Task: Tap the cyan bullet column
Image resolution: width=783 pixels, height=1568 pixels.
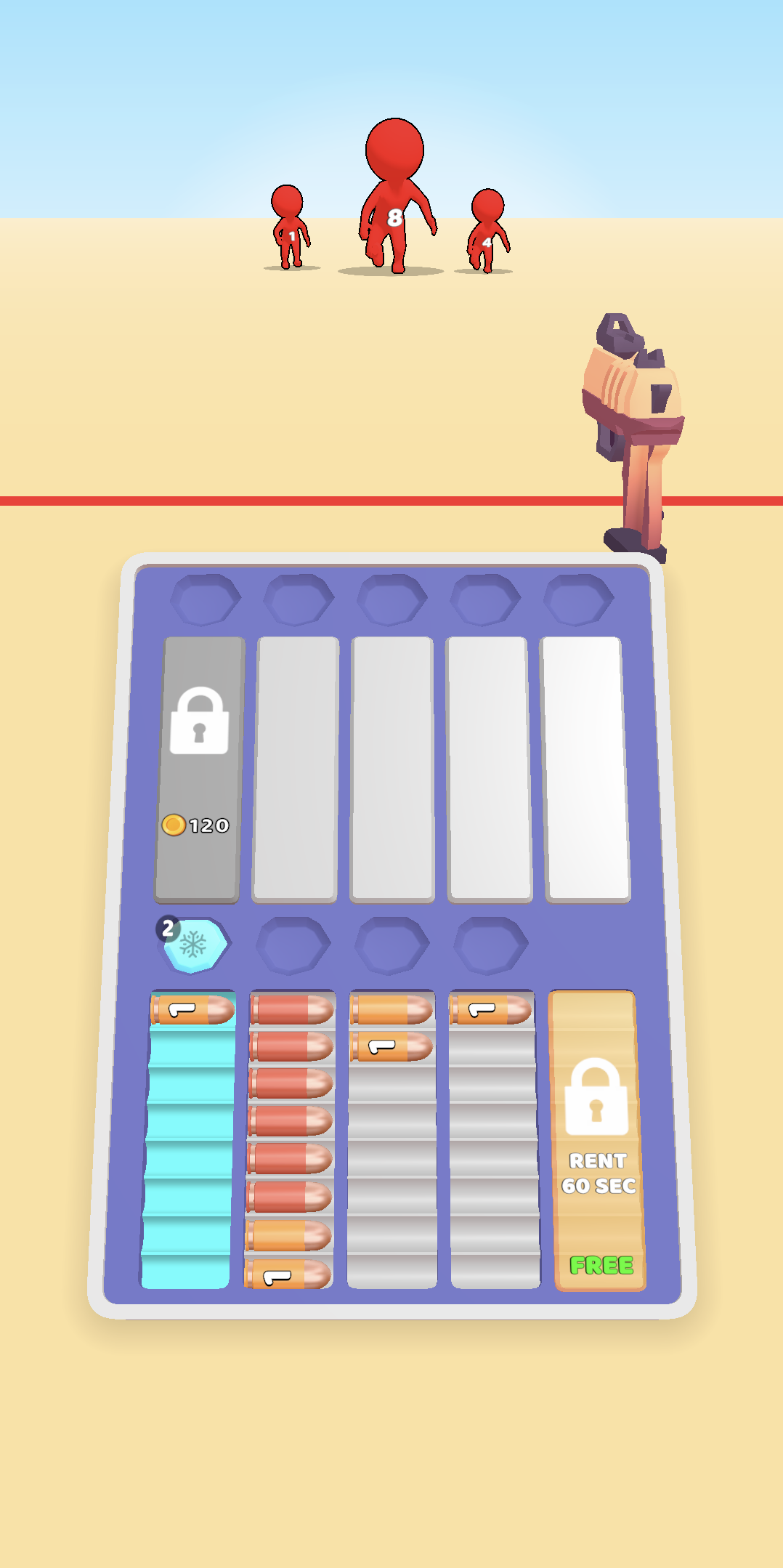Action: (x=190, y=1141)
